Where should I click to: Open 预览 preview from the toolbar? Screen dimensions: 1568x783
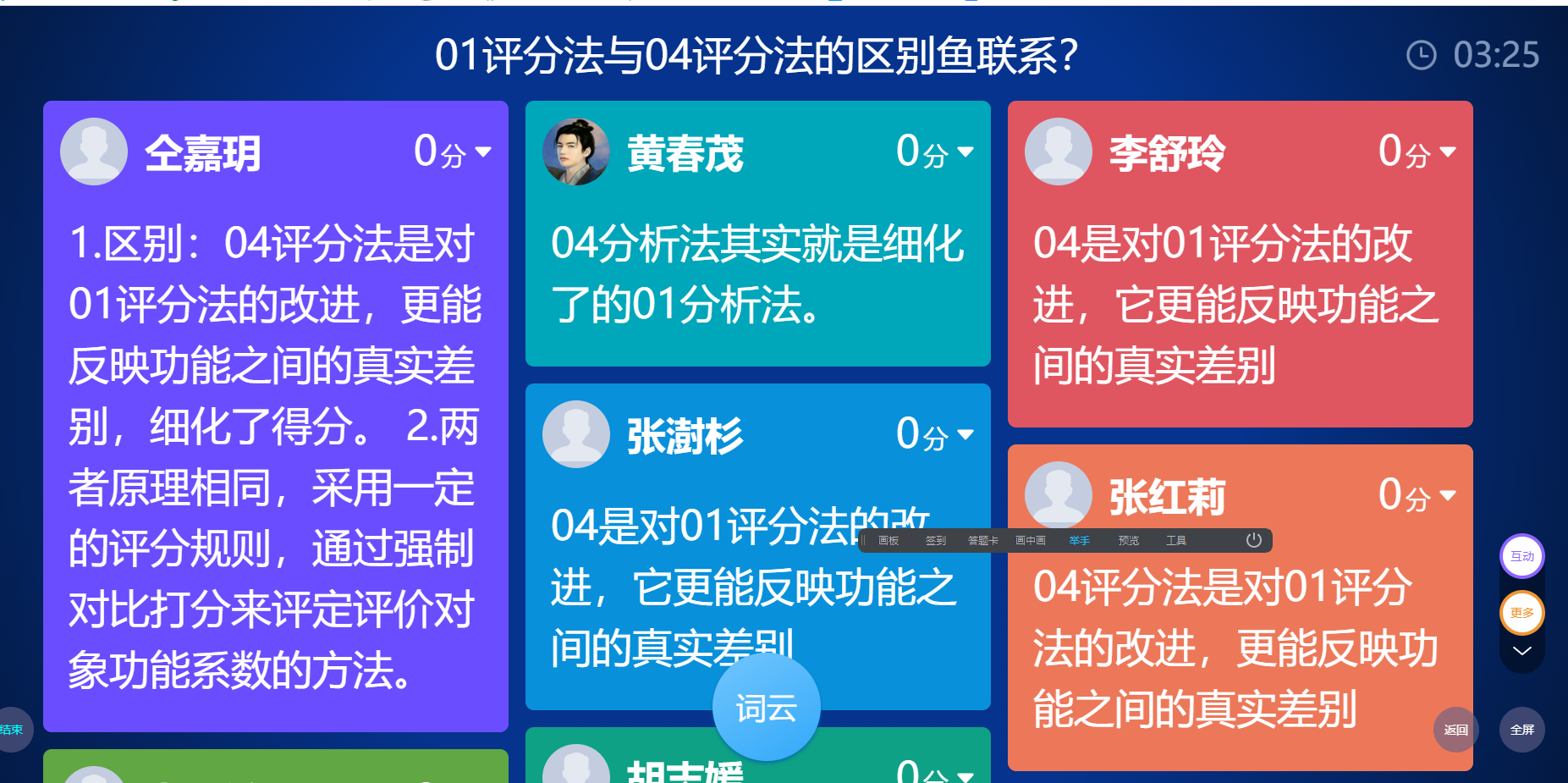click(x=1129, y=540)
